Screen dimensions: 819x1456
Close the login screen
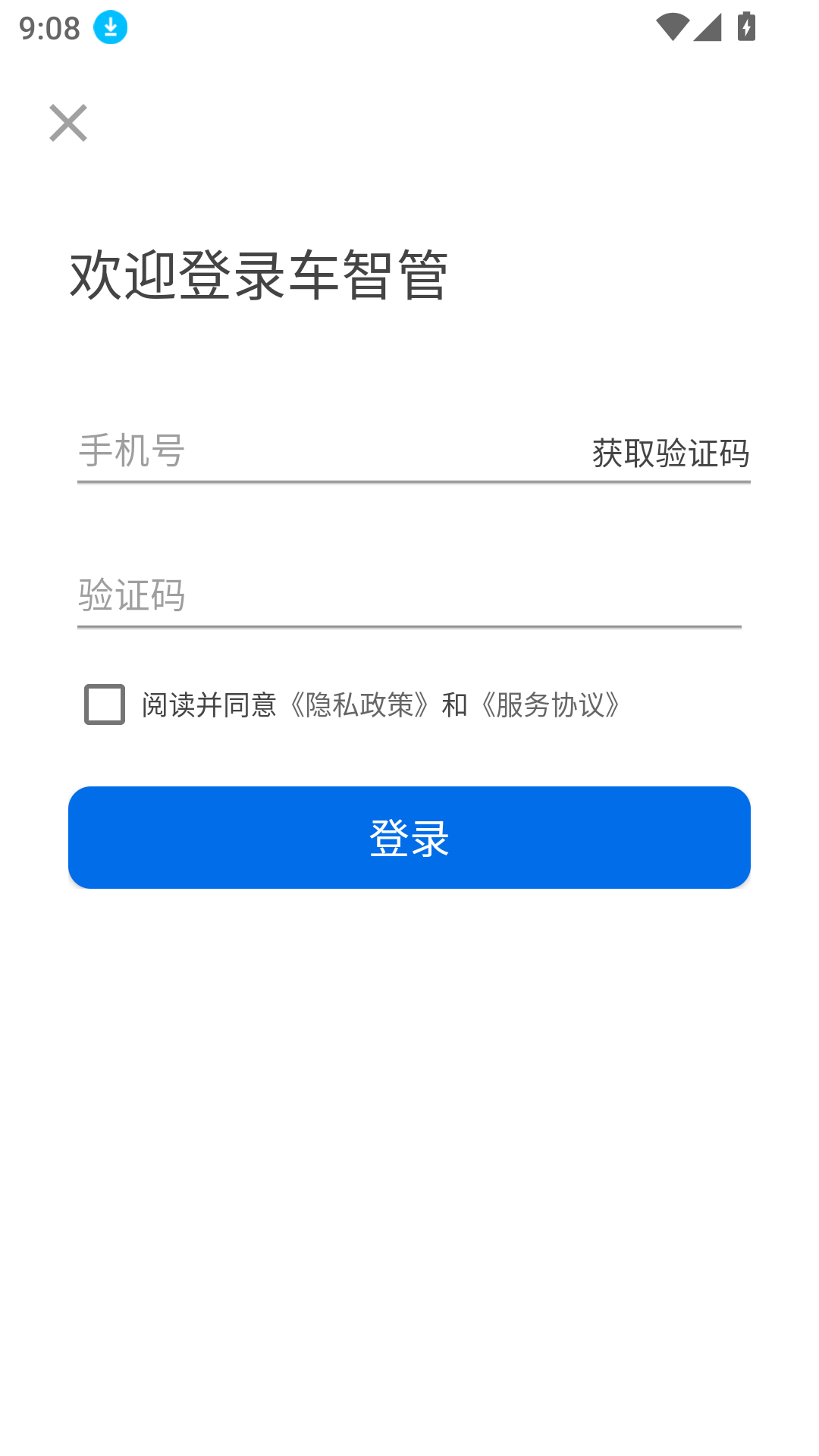pyautogui.click(x=68, y=123)
